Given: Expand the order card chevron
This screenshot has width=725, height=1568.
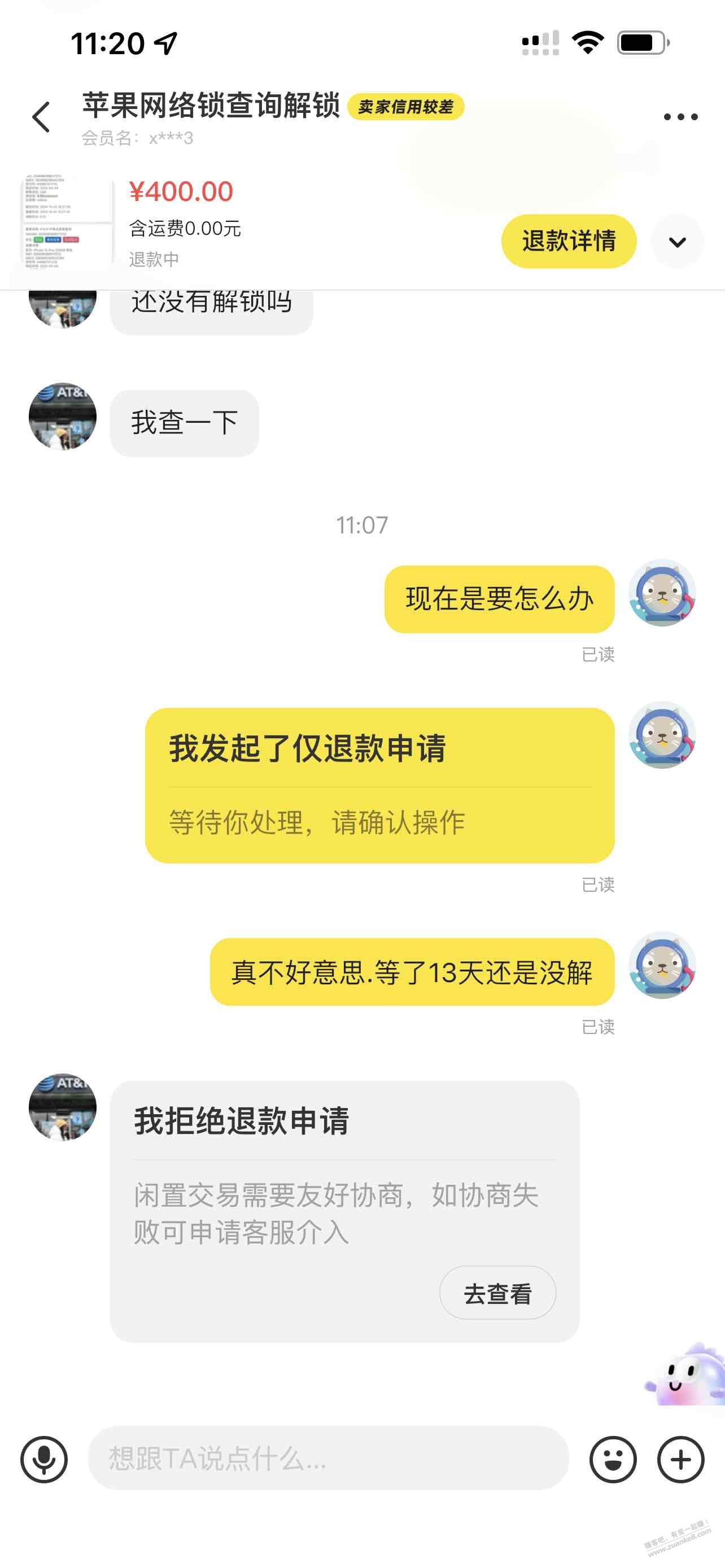Looking at the screenshot, I should point(677,242).
